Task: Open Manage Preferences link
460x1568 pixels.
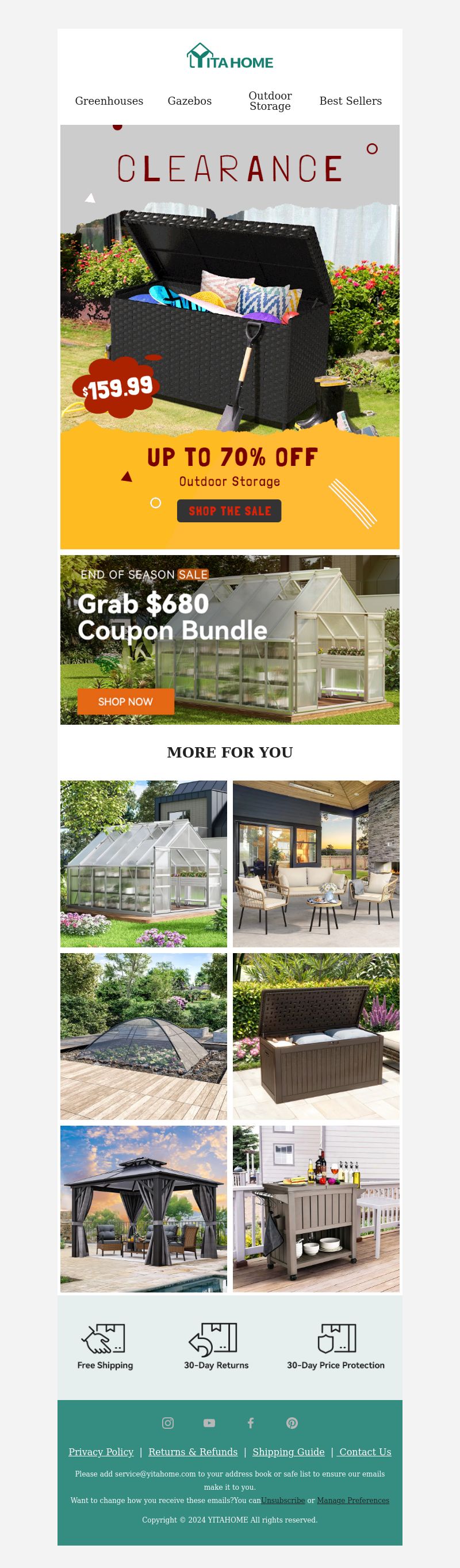Action: click(353, 1501)
